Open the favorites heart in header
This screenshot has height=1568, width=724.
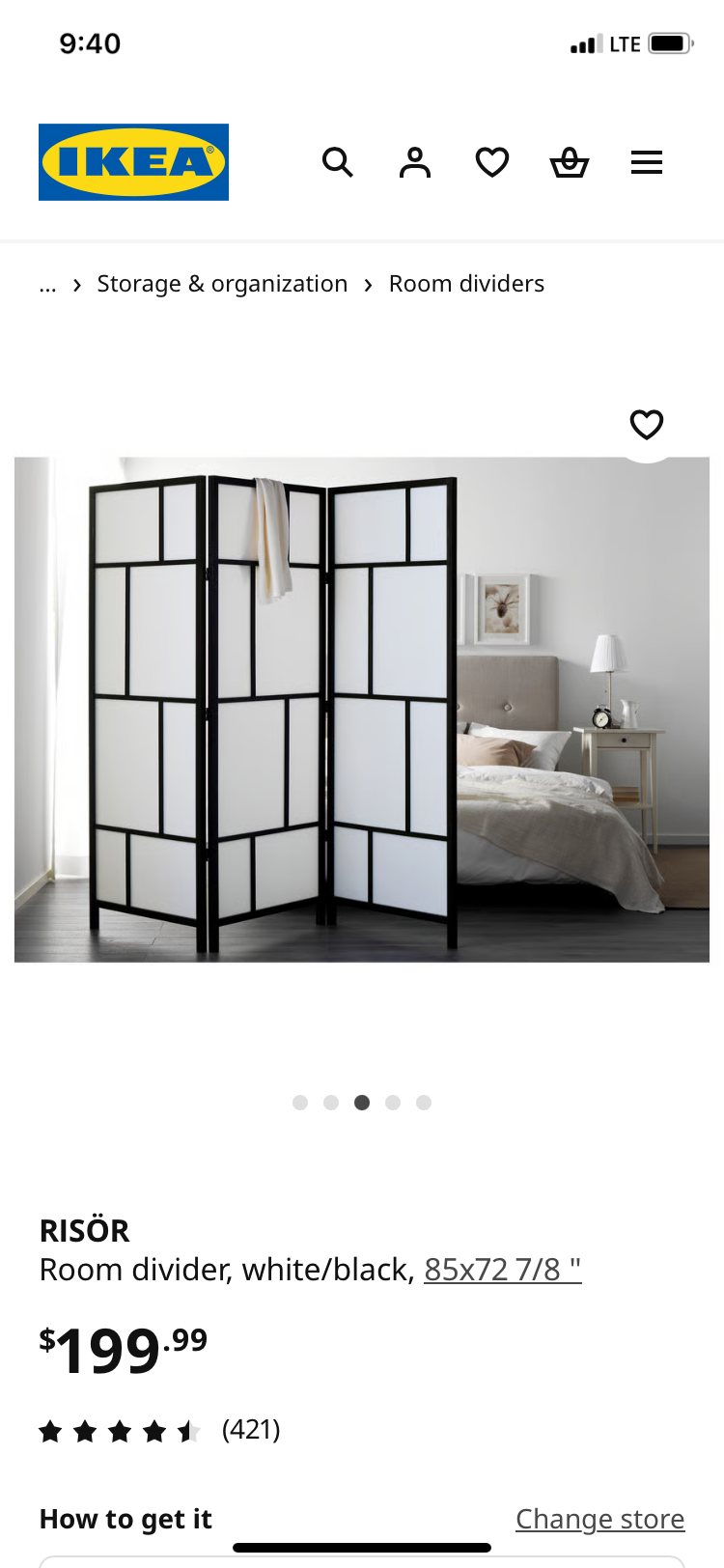pos(492,162)
